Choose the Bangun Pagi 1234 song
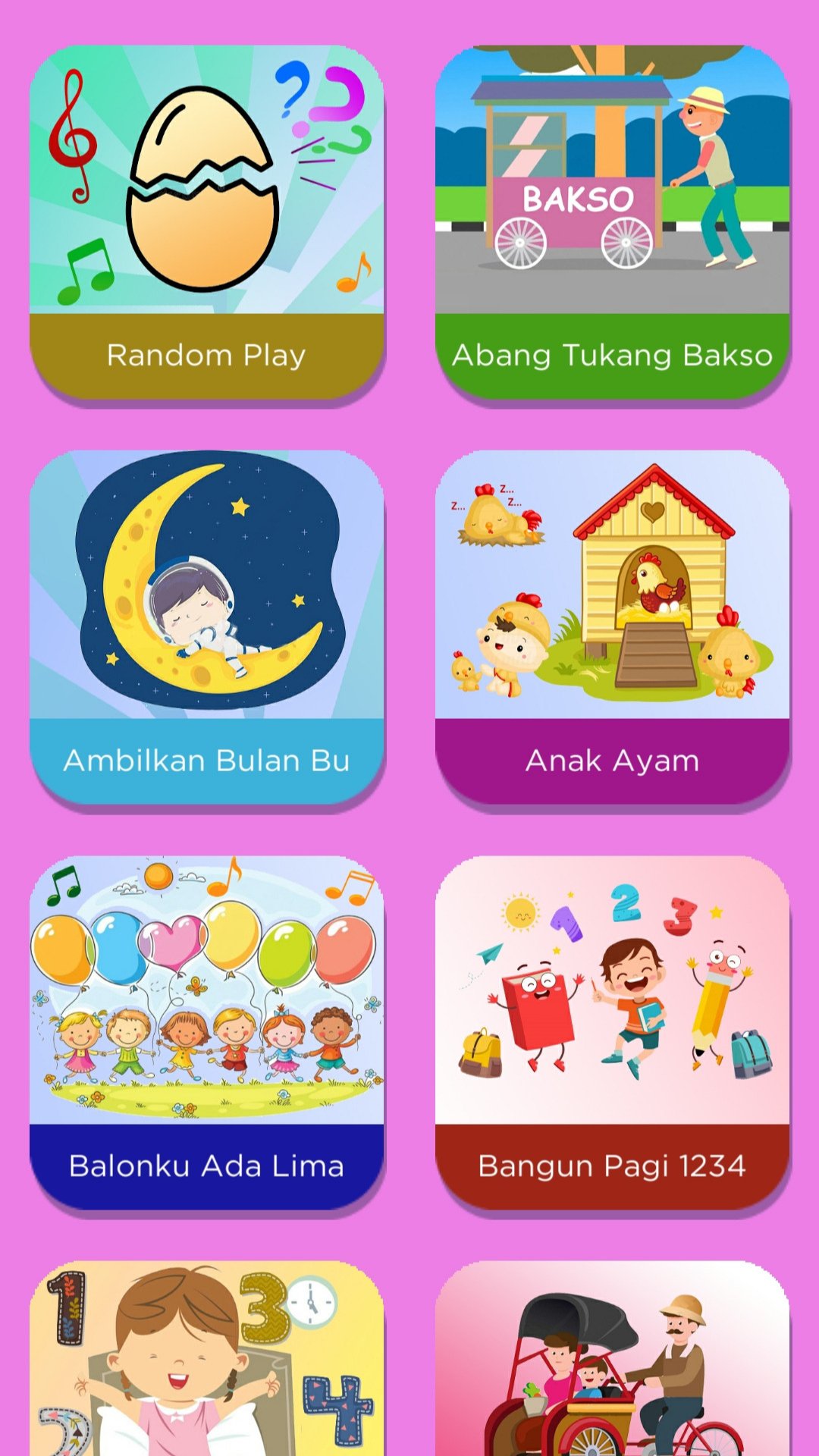This screenshot has width=819, height=1456. (612, 1032)
